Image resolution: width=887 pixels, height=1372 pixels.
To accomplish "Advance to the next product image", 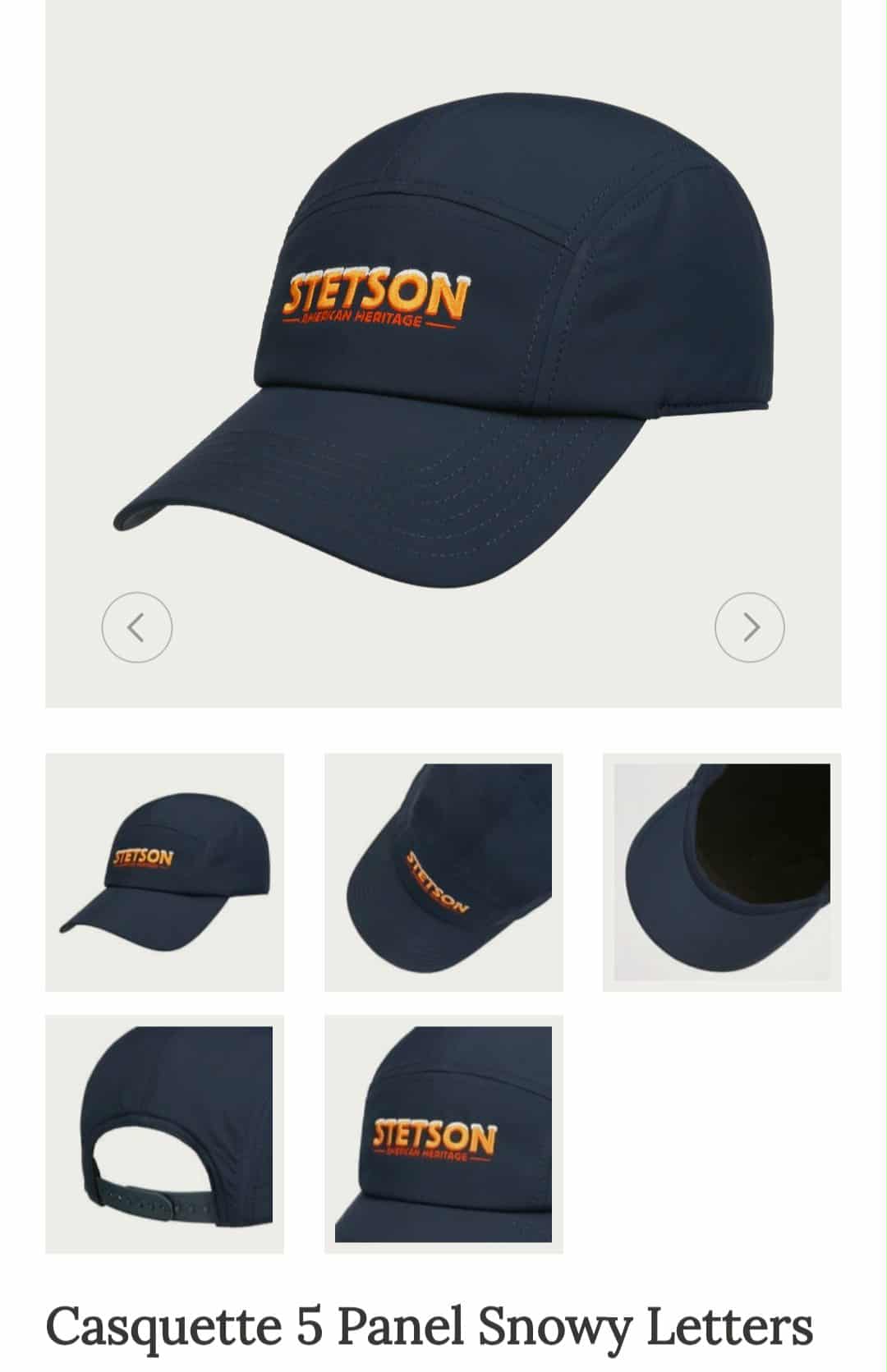I will coord(749,627).
